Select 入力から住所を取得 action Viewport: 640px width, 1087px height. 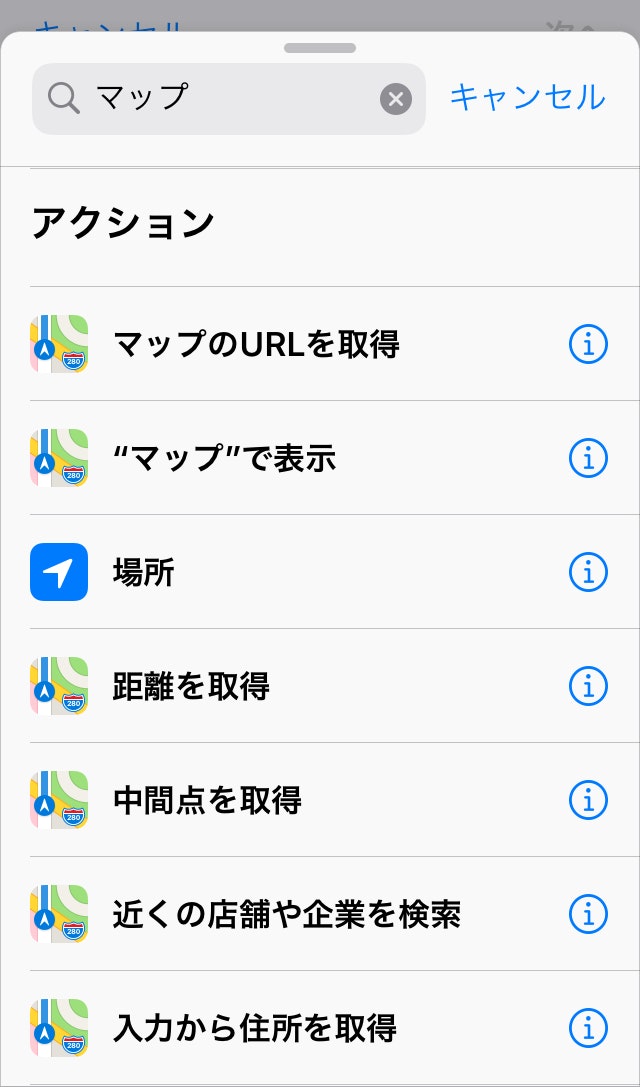coord(255,1028)
